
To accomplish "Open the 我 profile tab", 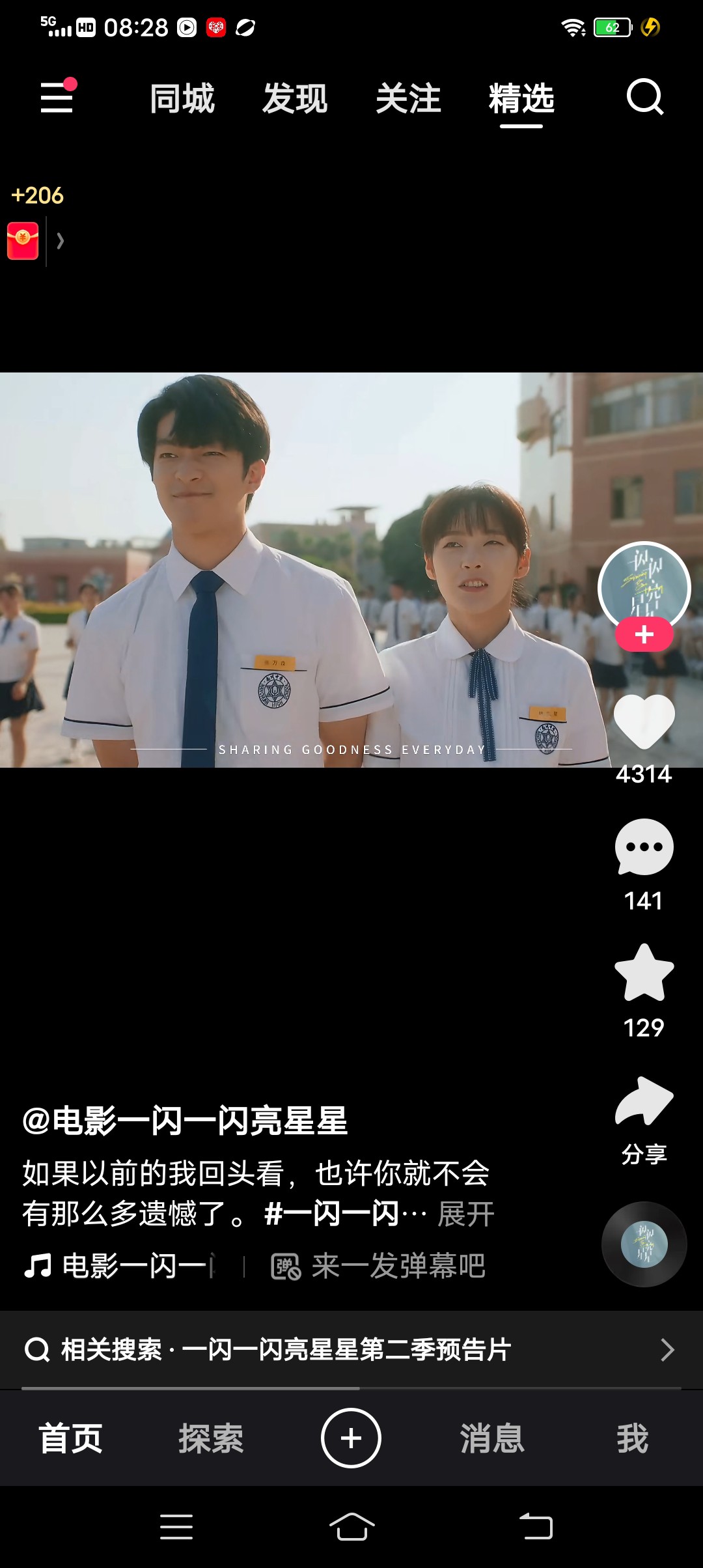I will tap(633, 1438).
